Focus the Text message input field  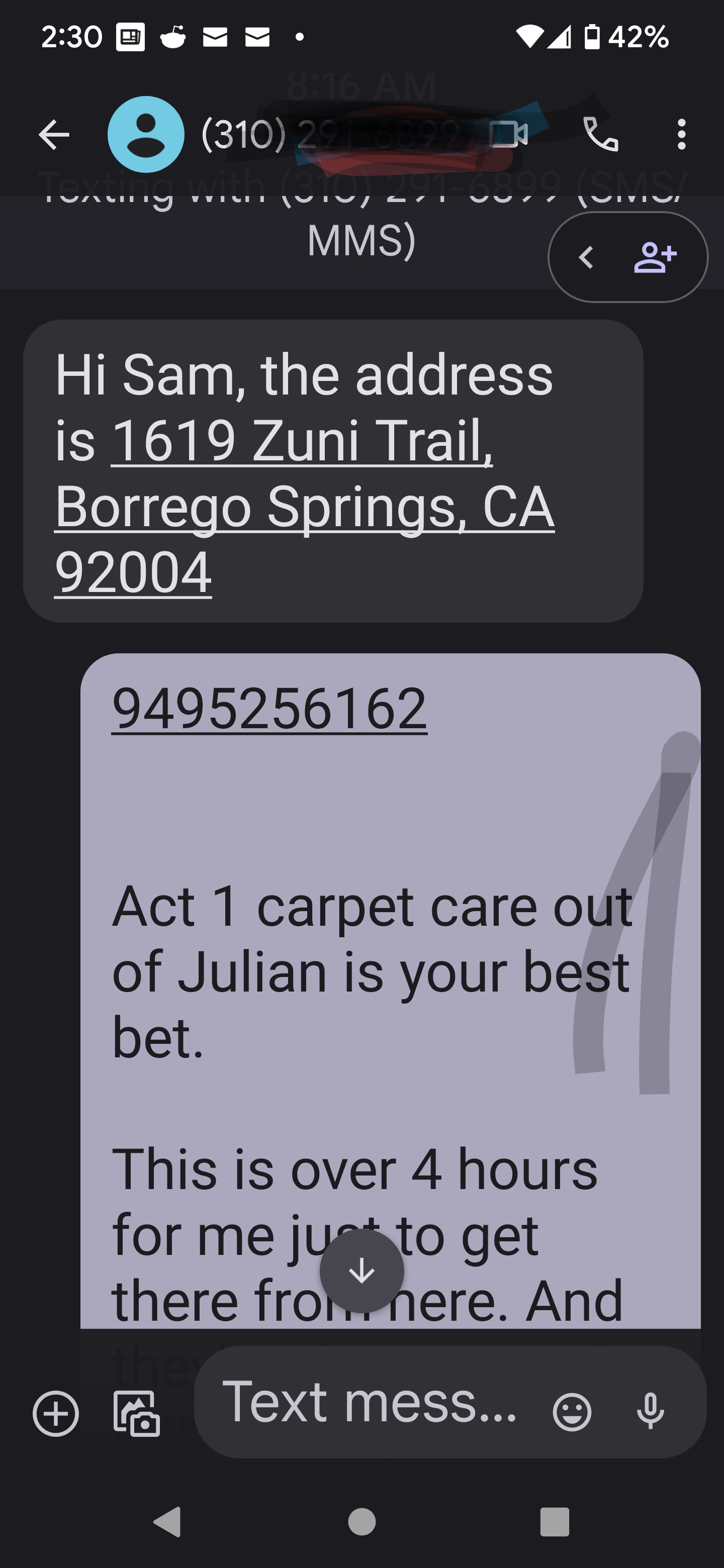point(369,1403)
